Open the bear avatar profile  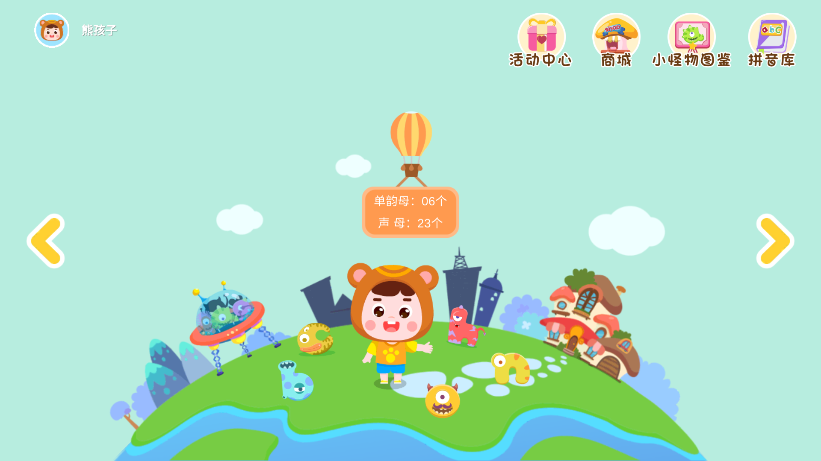[51, 30]
